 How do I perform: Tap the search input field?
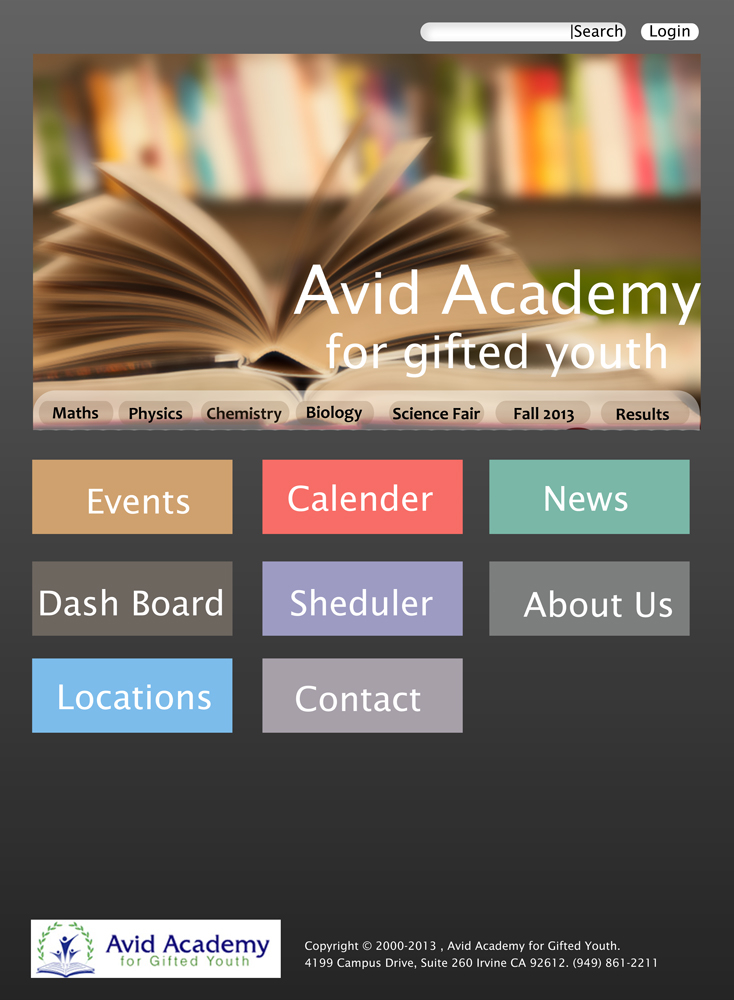pos(495,32)
